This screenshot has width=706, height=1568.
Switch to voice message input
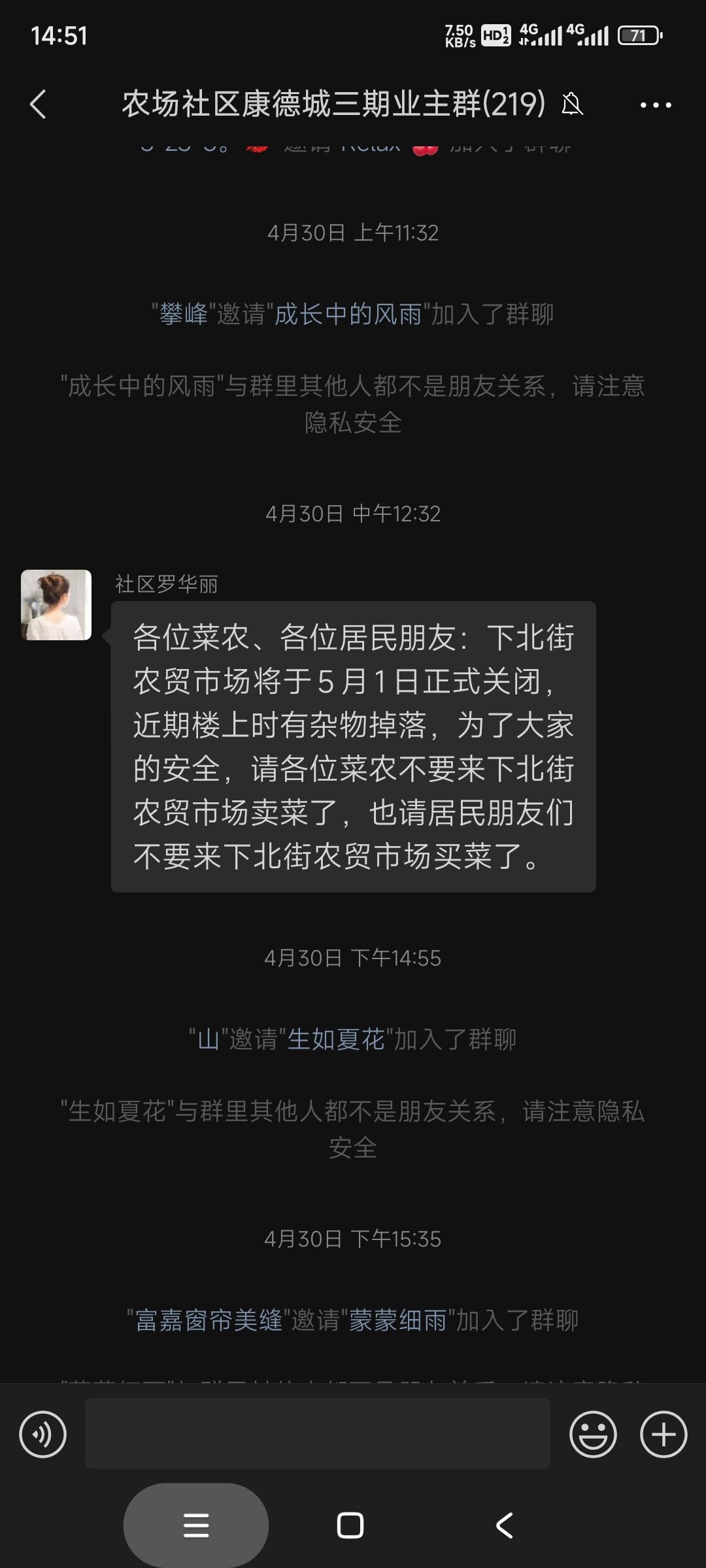(x=43, y=1435)
